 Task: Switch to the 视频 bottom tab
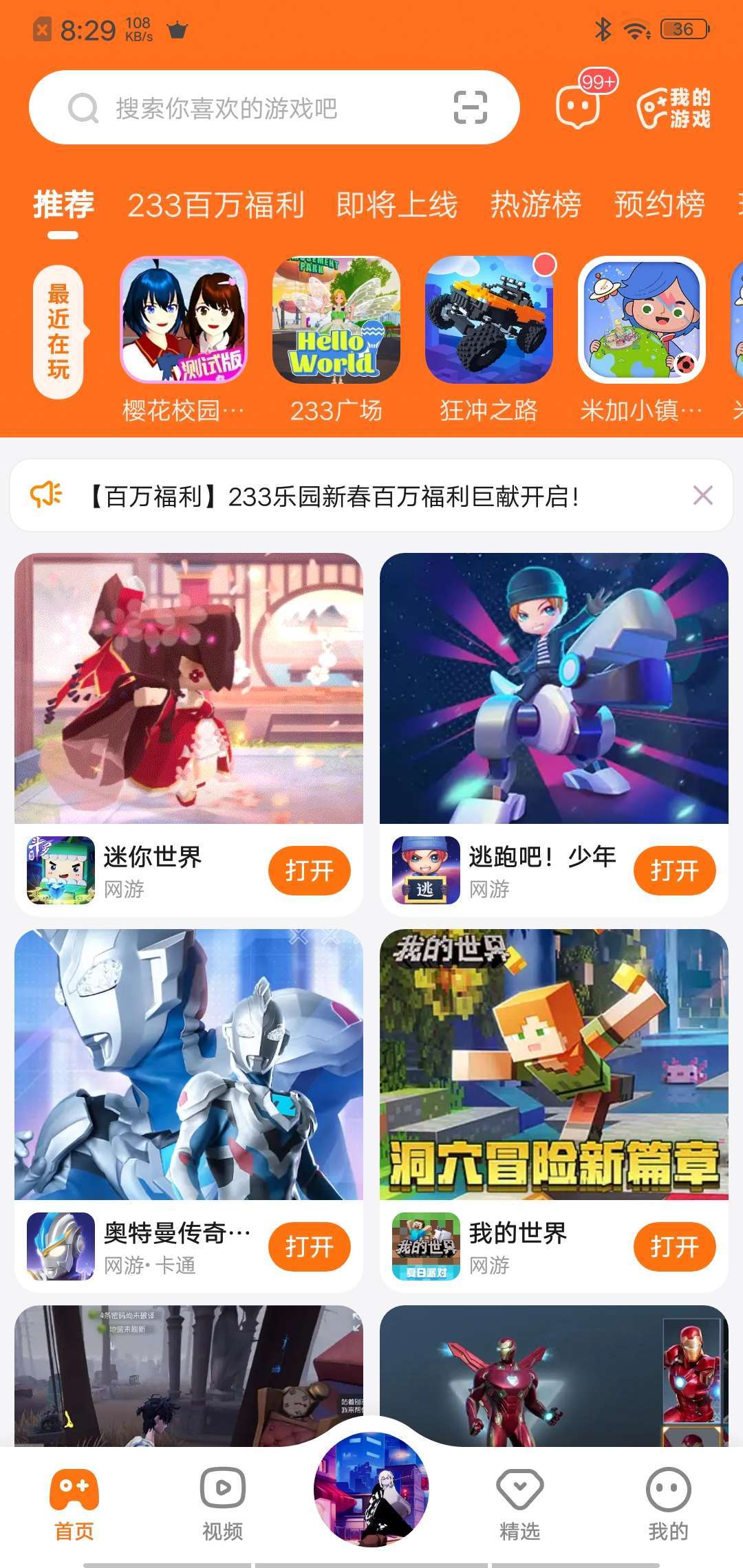(222, 1503)
